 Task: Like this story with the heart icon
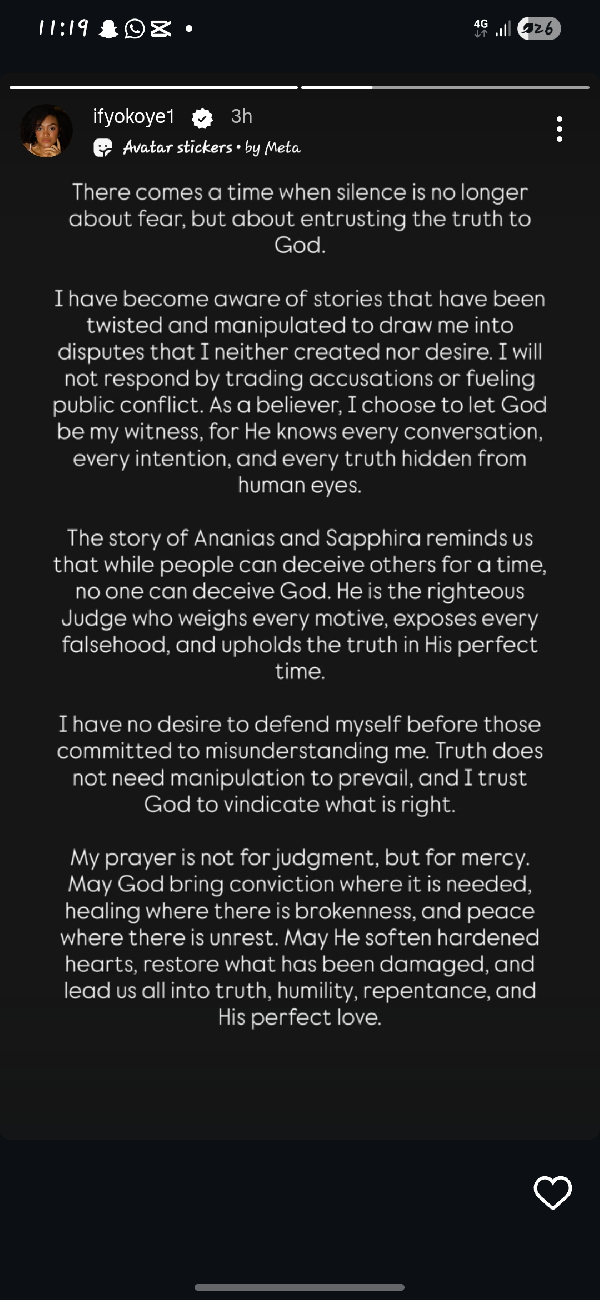click(553, 1192)
